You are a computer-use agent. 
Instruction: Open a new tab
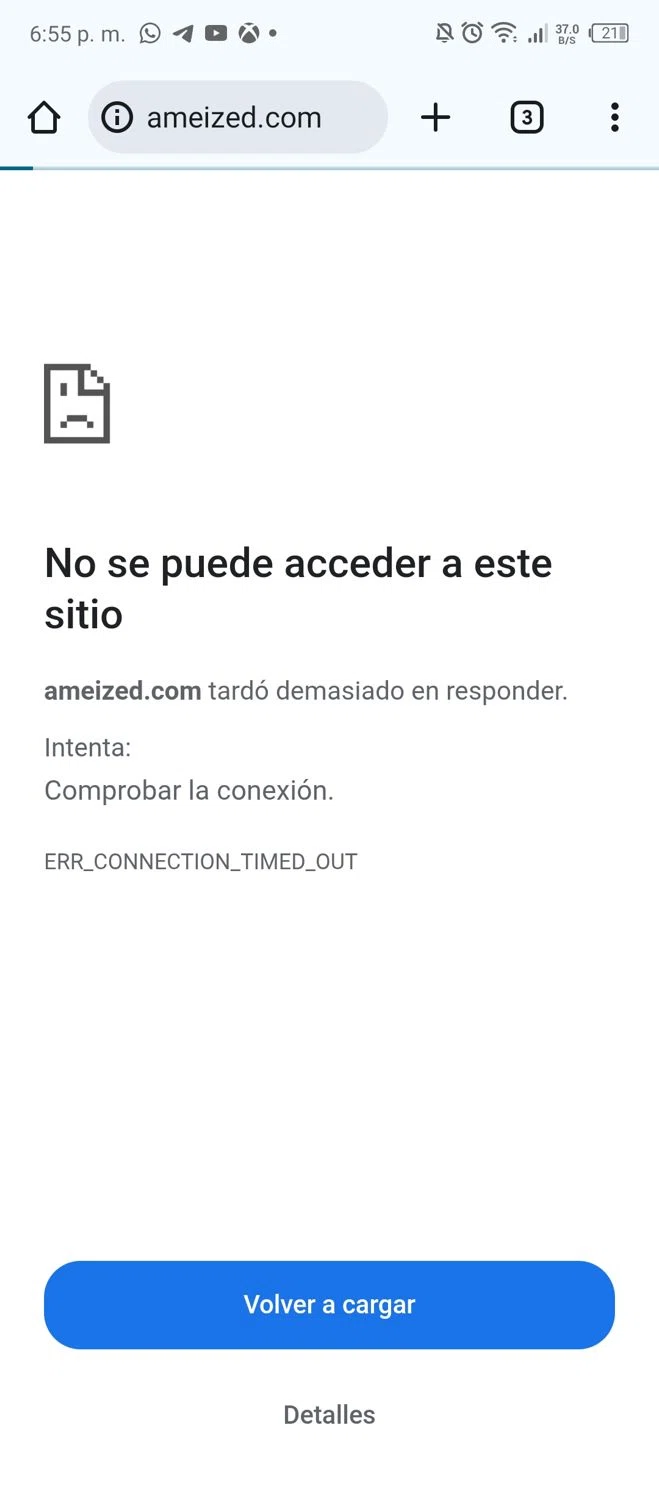pyautogui.click(x=435, y=118)
